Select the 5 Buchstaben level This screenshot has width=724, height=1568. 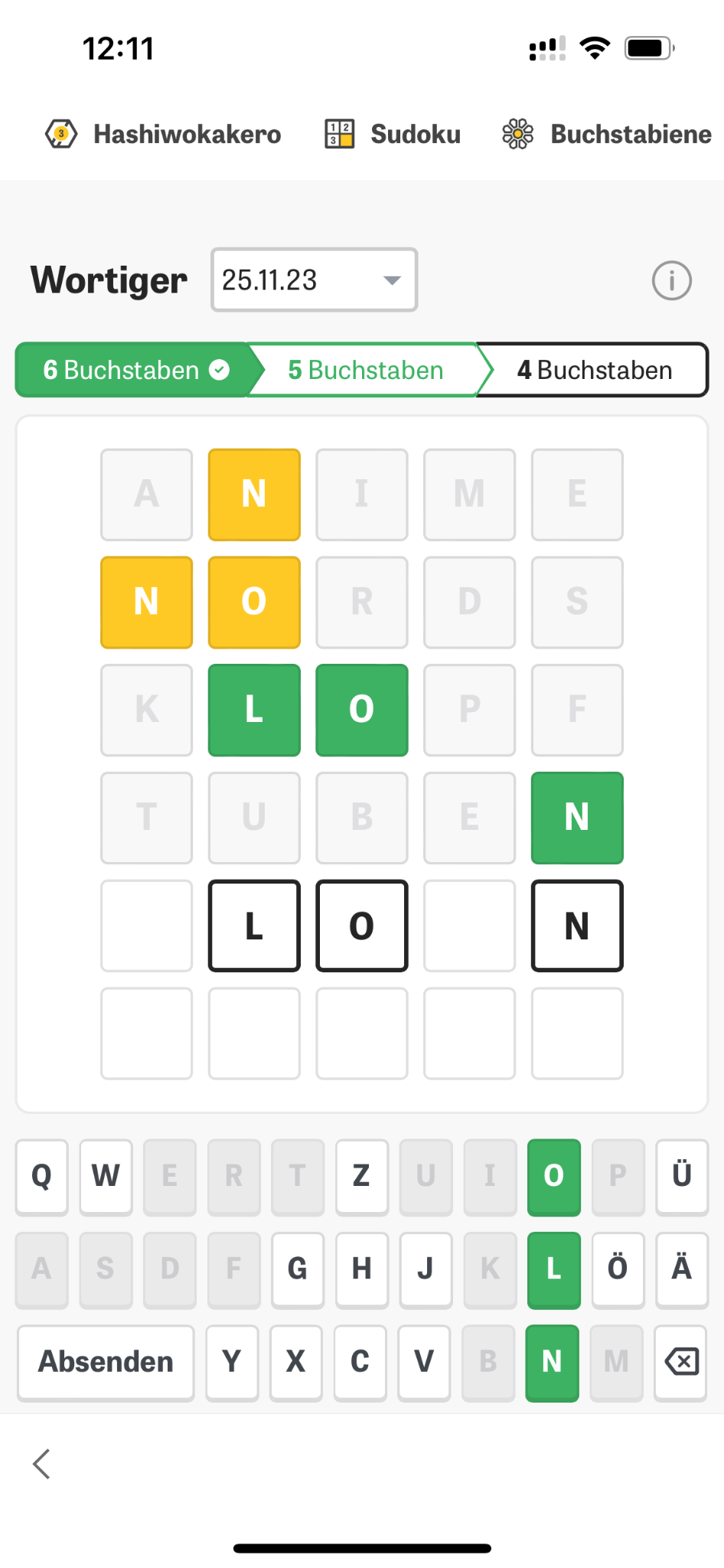point(365,370)
